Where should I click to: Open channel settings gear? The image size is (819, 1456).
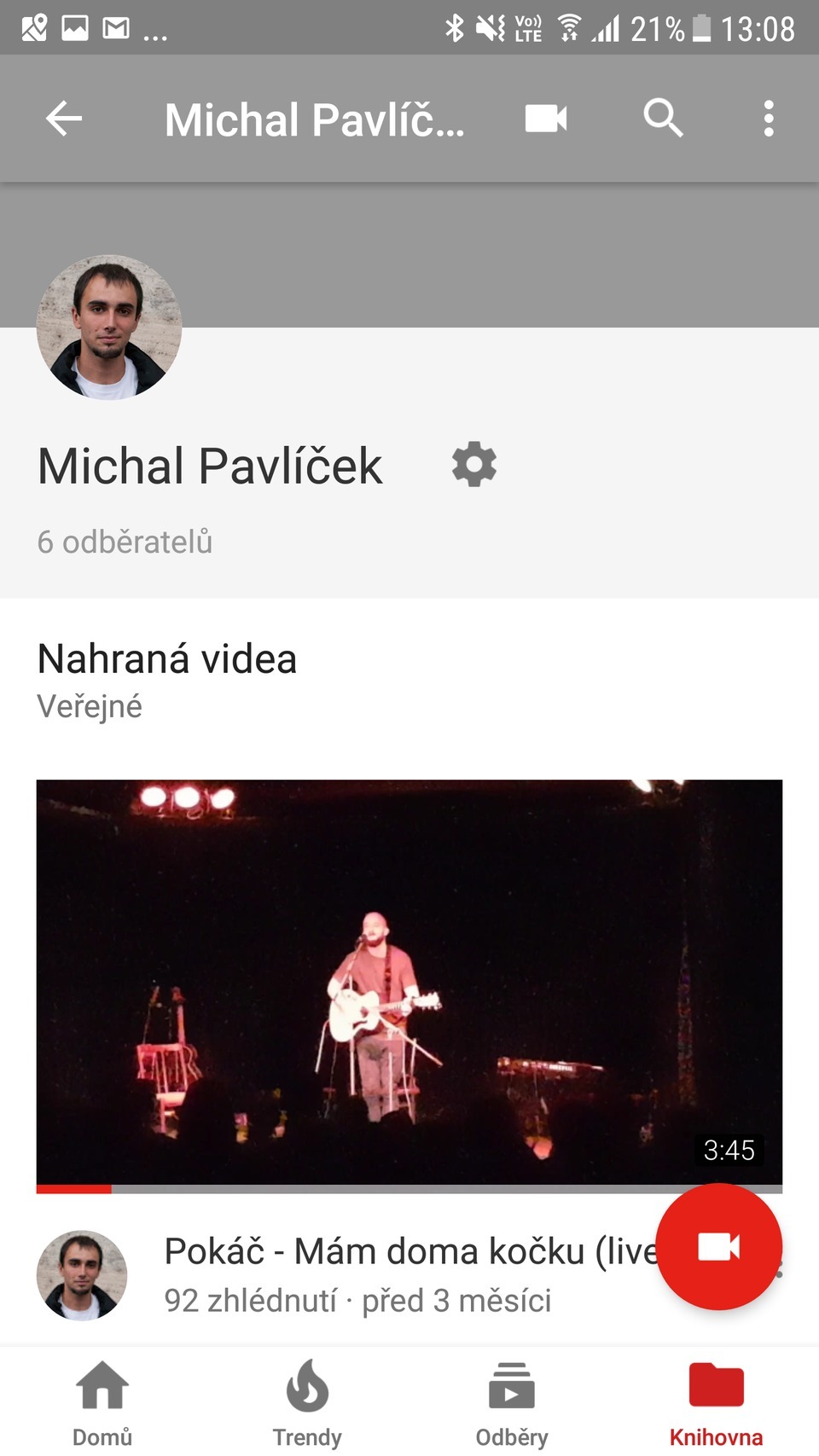(473, 465)
